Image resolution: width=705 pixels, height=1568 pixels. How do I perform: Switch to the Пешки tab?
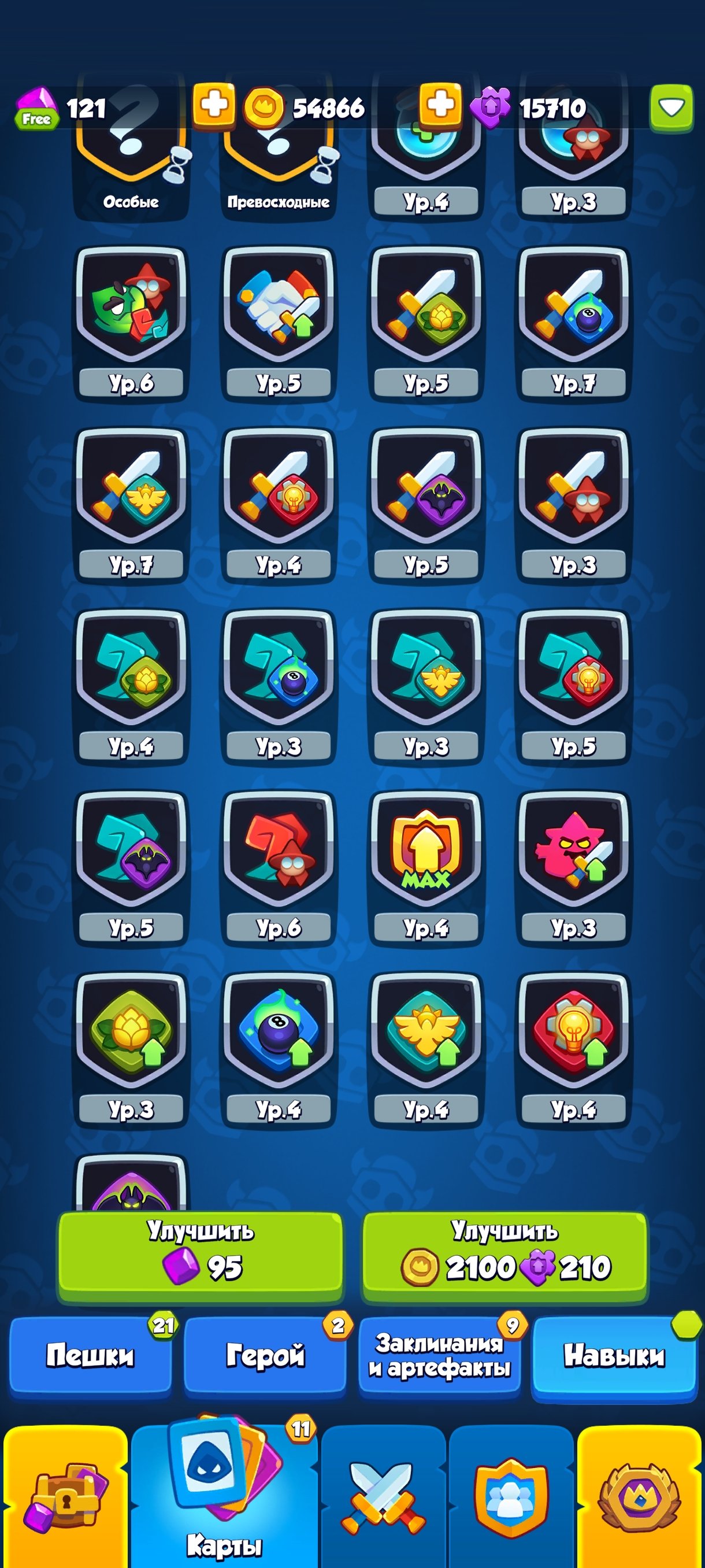pos(90,1356)
